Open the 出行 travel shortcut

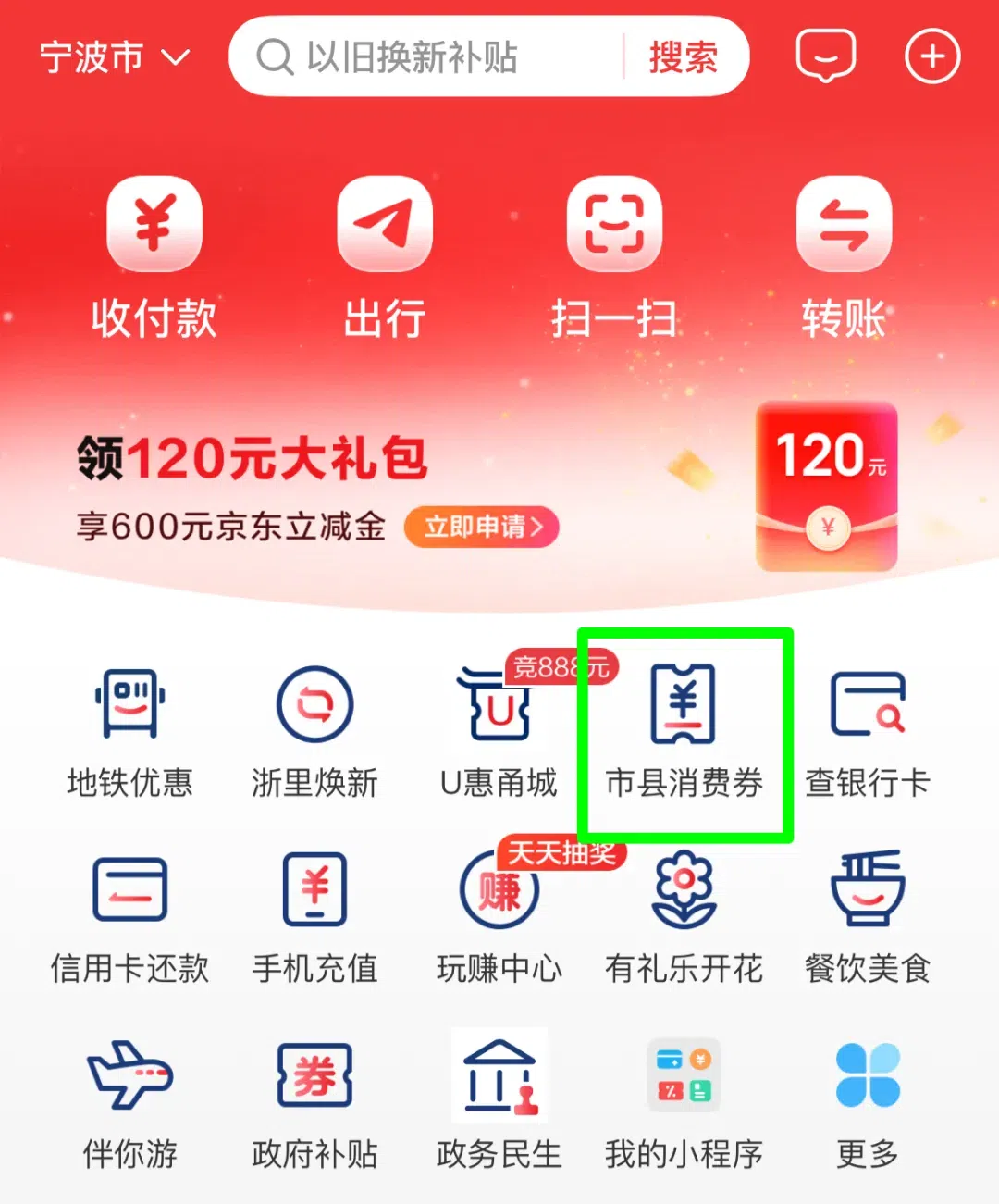[384, 254]
